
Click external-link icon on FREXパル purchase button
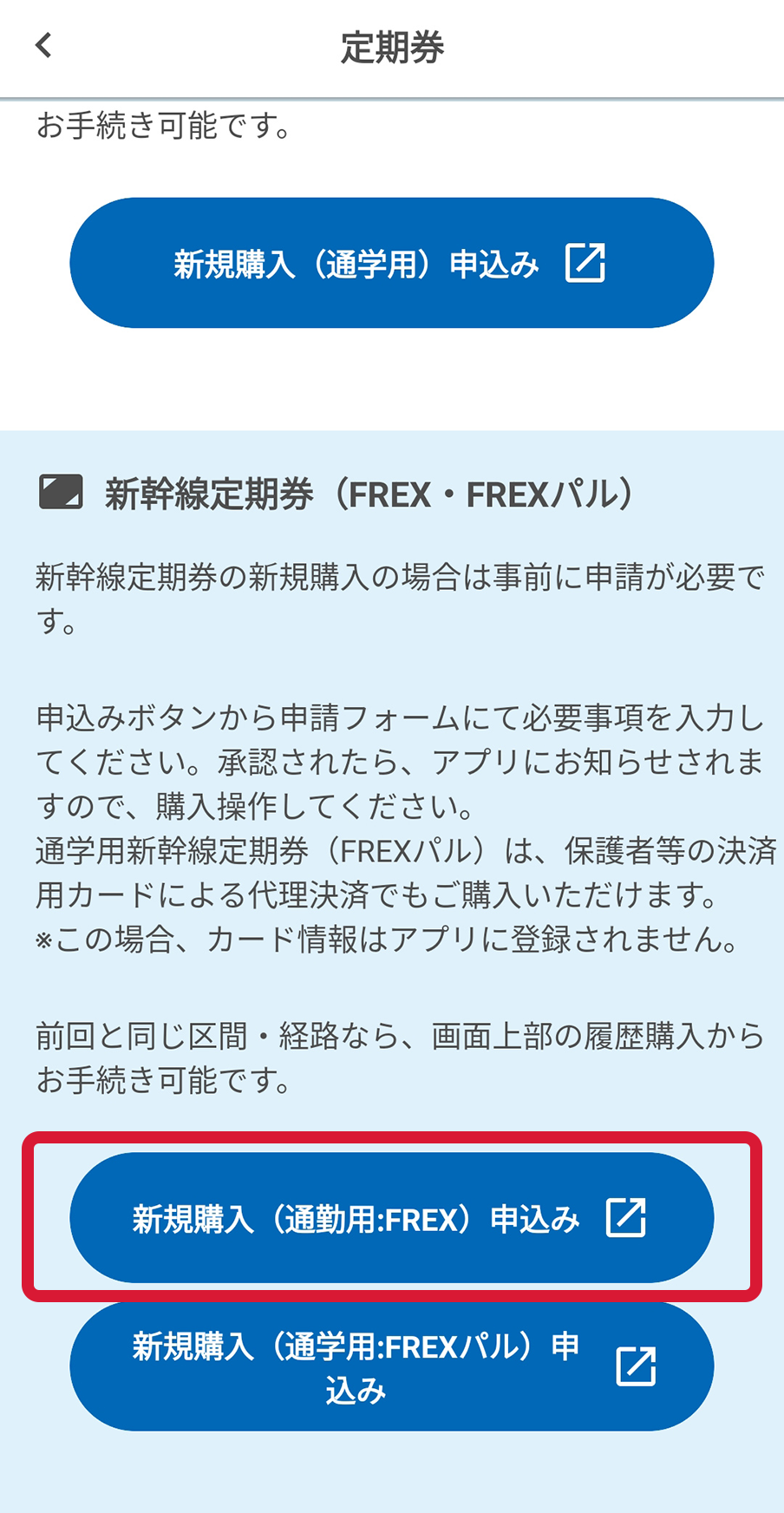(x=634, y=1365)
